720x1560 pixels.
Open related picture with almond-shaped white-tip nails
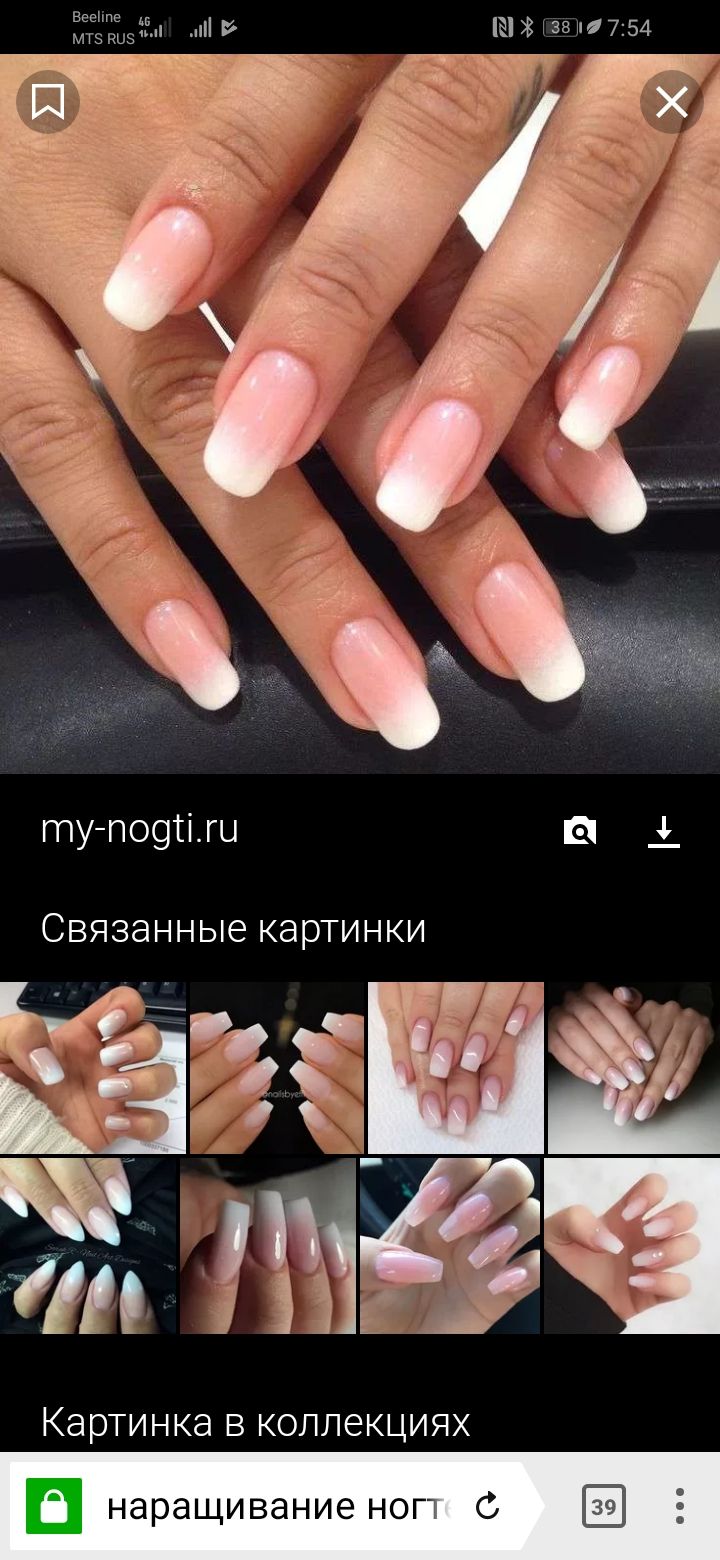point(88,1246)
